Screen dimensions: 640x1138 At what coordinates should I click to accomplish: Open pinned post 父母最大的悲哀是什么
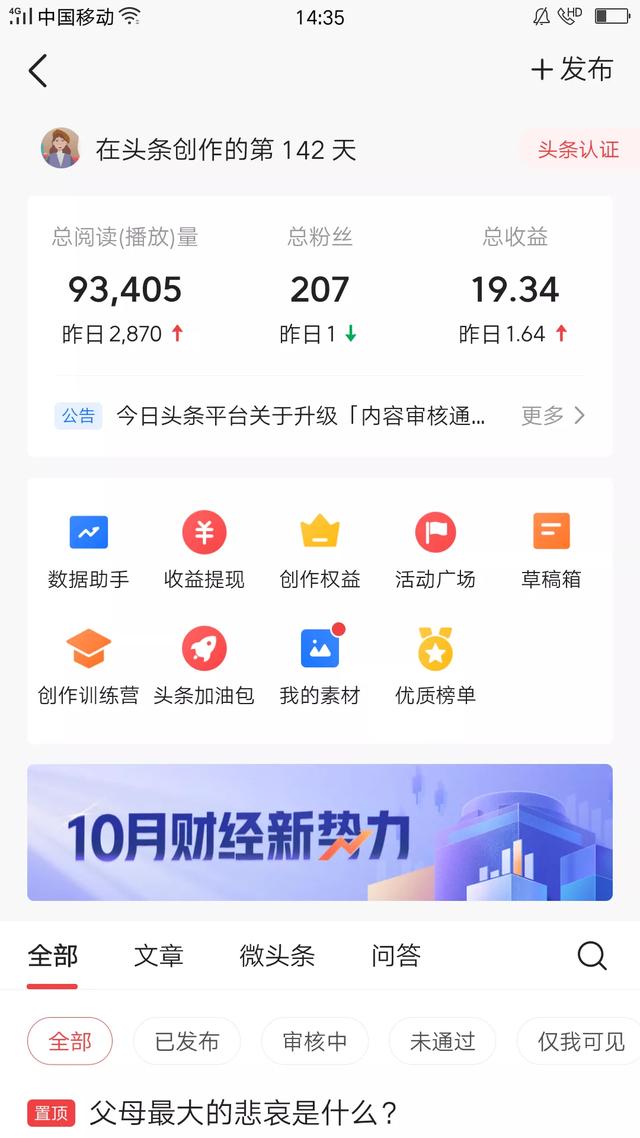click(x=244, y=1112)
